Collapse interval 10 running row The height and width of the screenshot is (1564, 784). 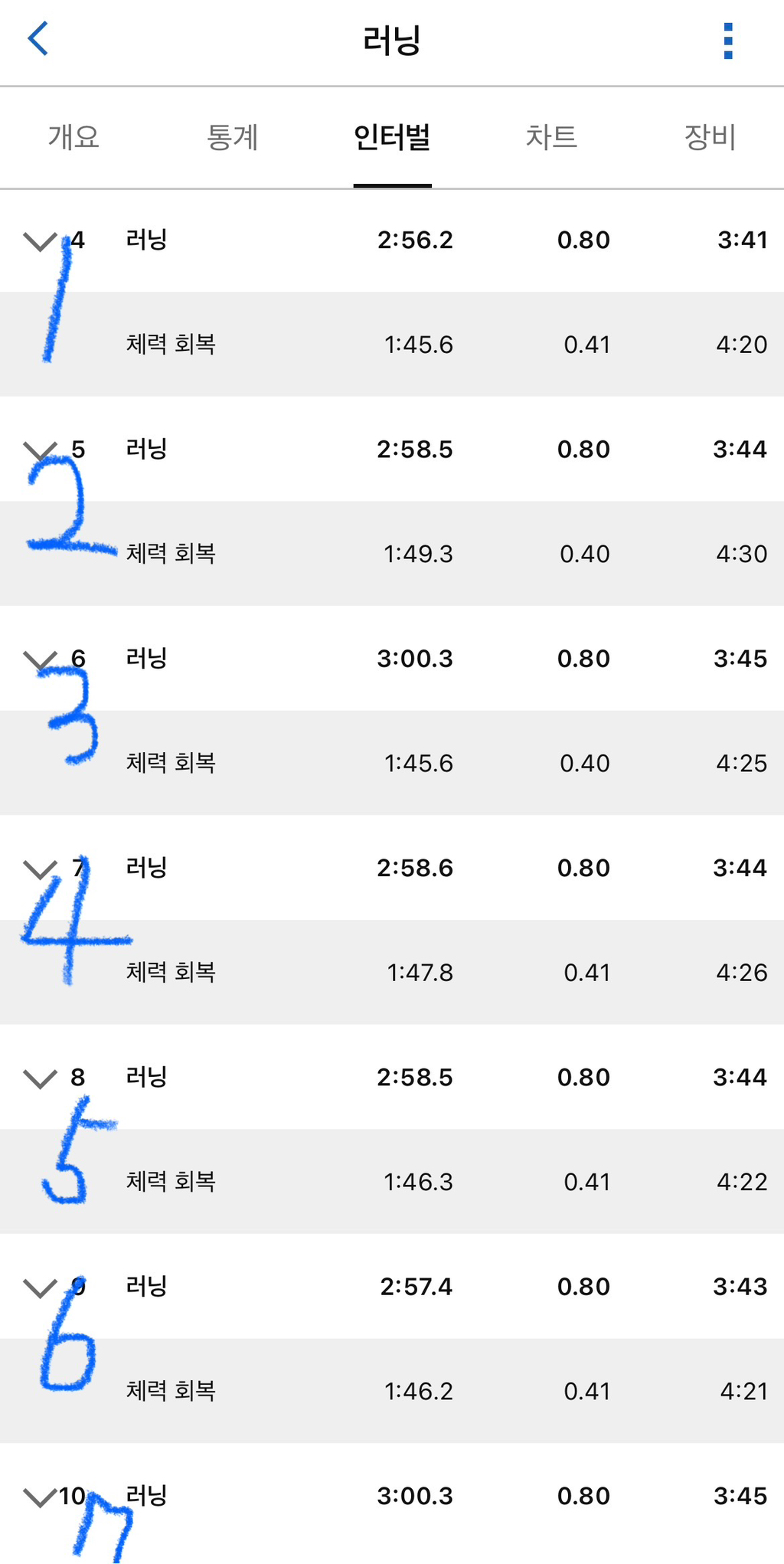pyautogui.click(x=40, y=1497)
